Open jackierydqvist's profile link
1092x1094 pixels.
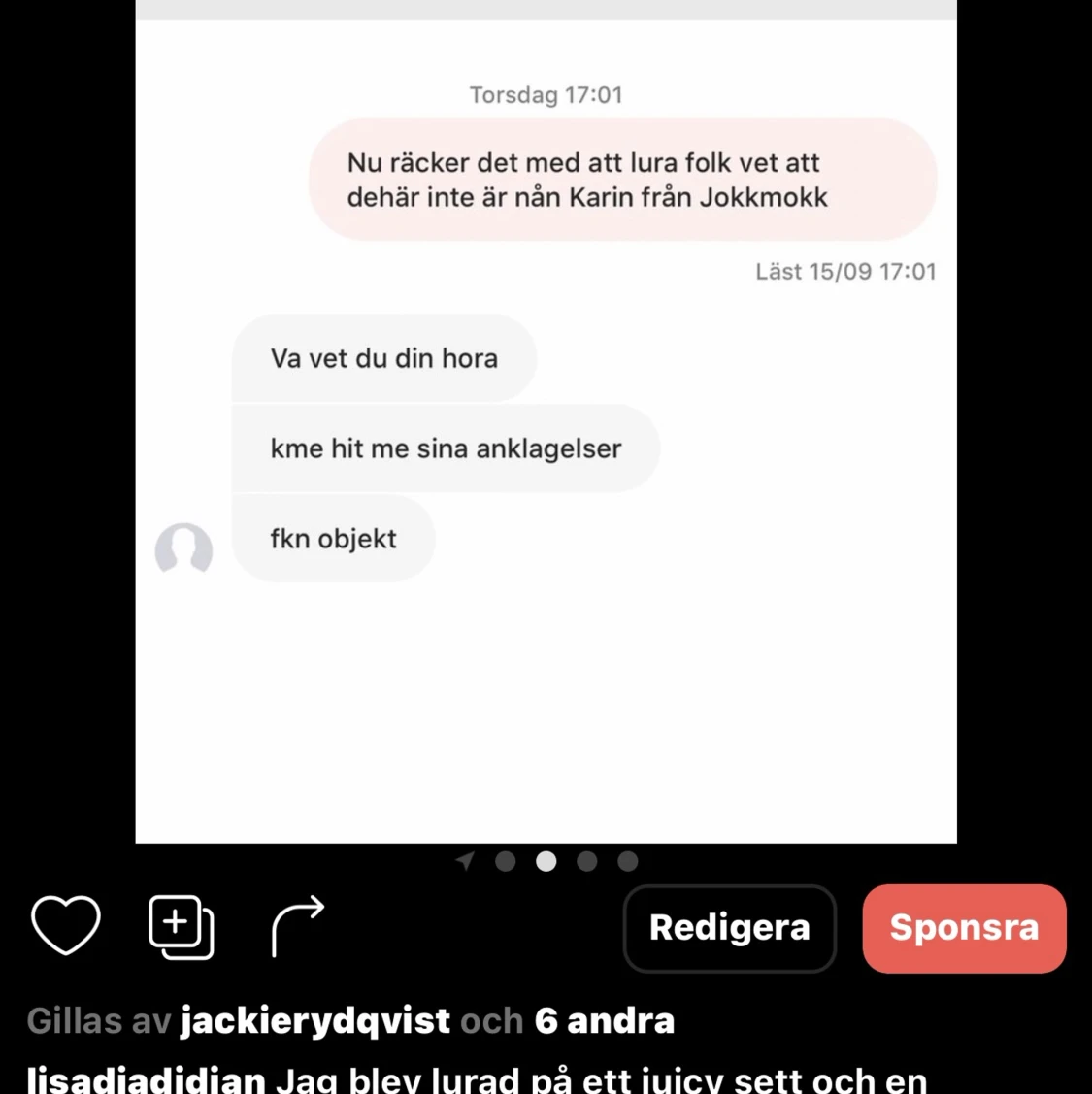coord(314,1020)
